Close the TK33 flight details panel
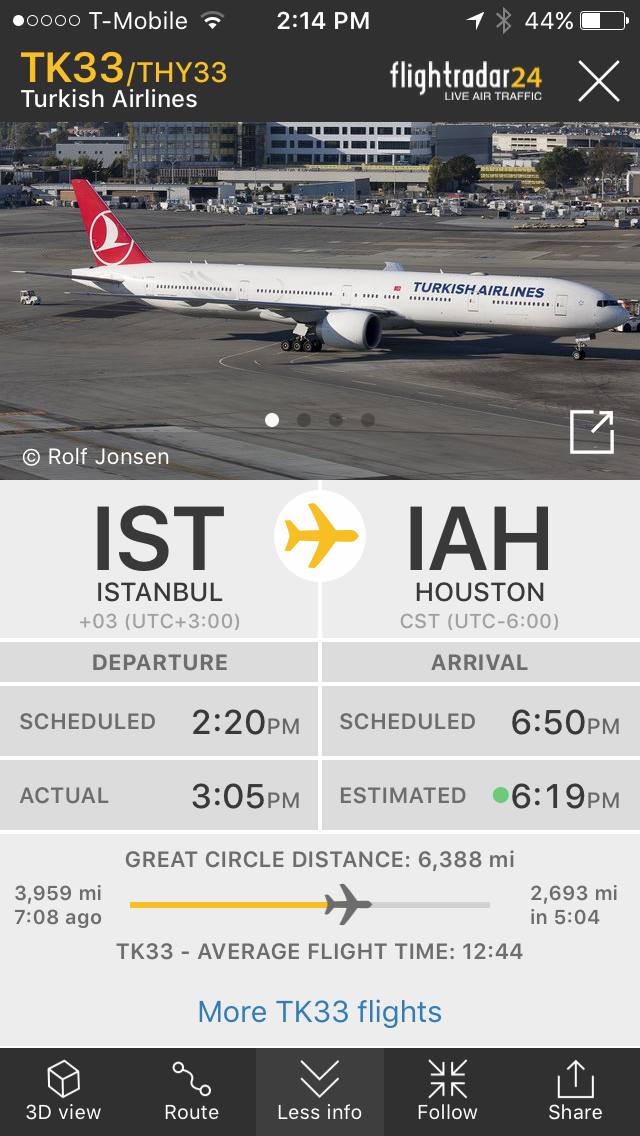The image size is (640, 1136). [598, 81]
